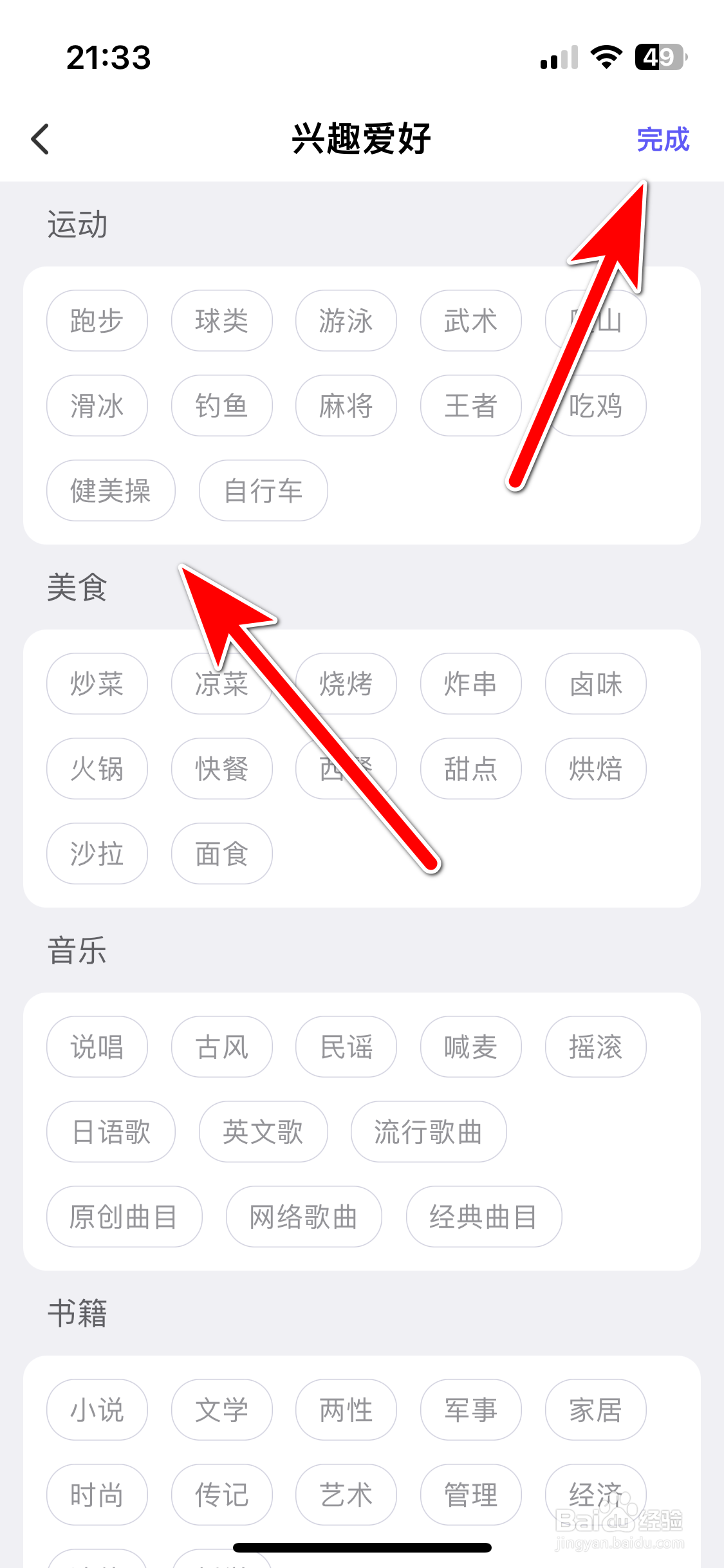Enable the 说唱 music interest

97,1047
